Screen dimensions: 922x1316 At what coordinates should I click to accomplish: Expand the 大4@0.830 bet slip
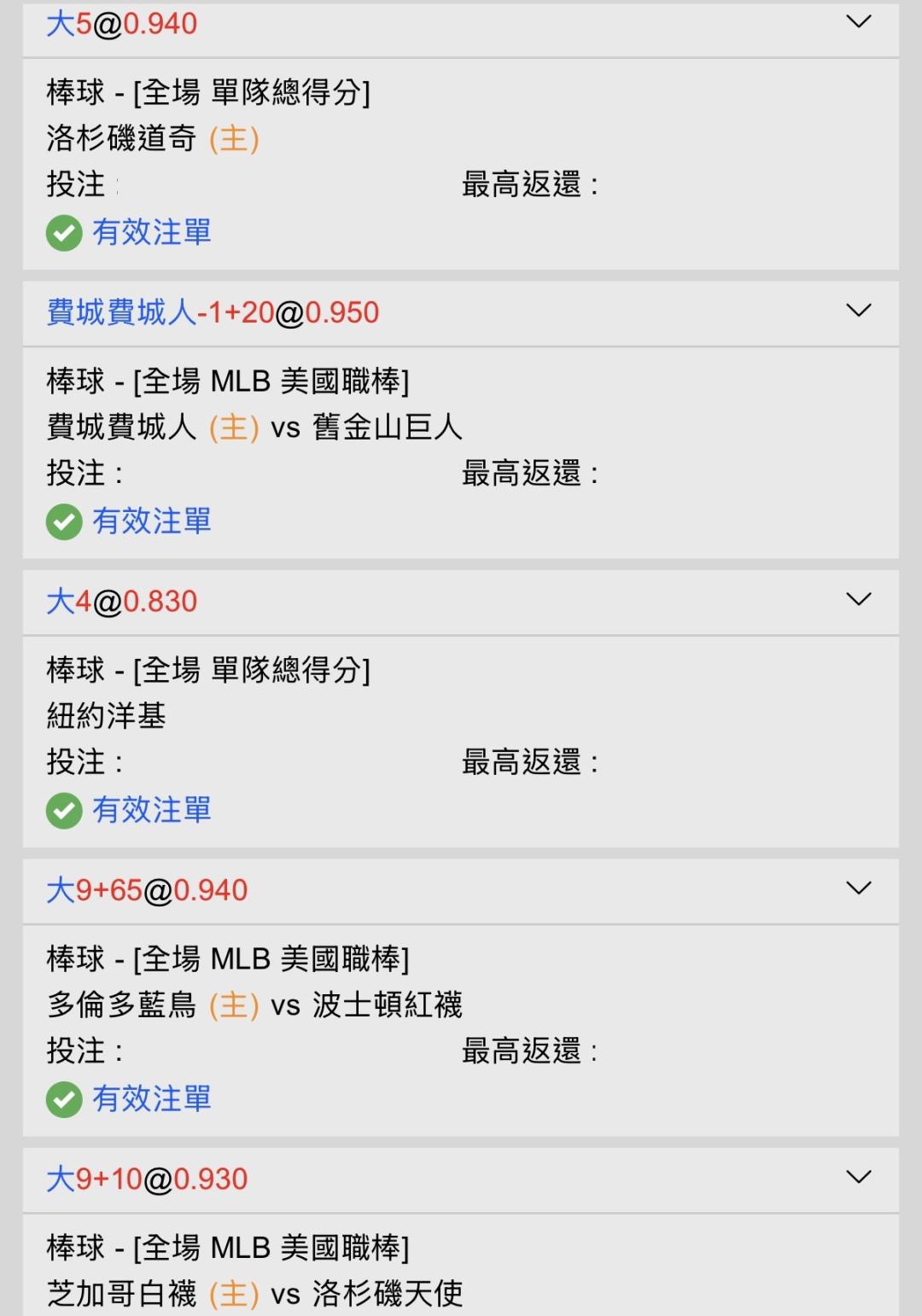pyautogui.click(x=858, y=599)
